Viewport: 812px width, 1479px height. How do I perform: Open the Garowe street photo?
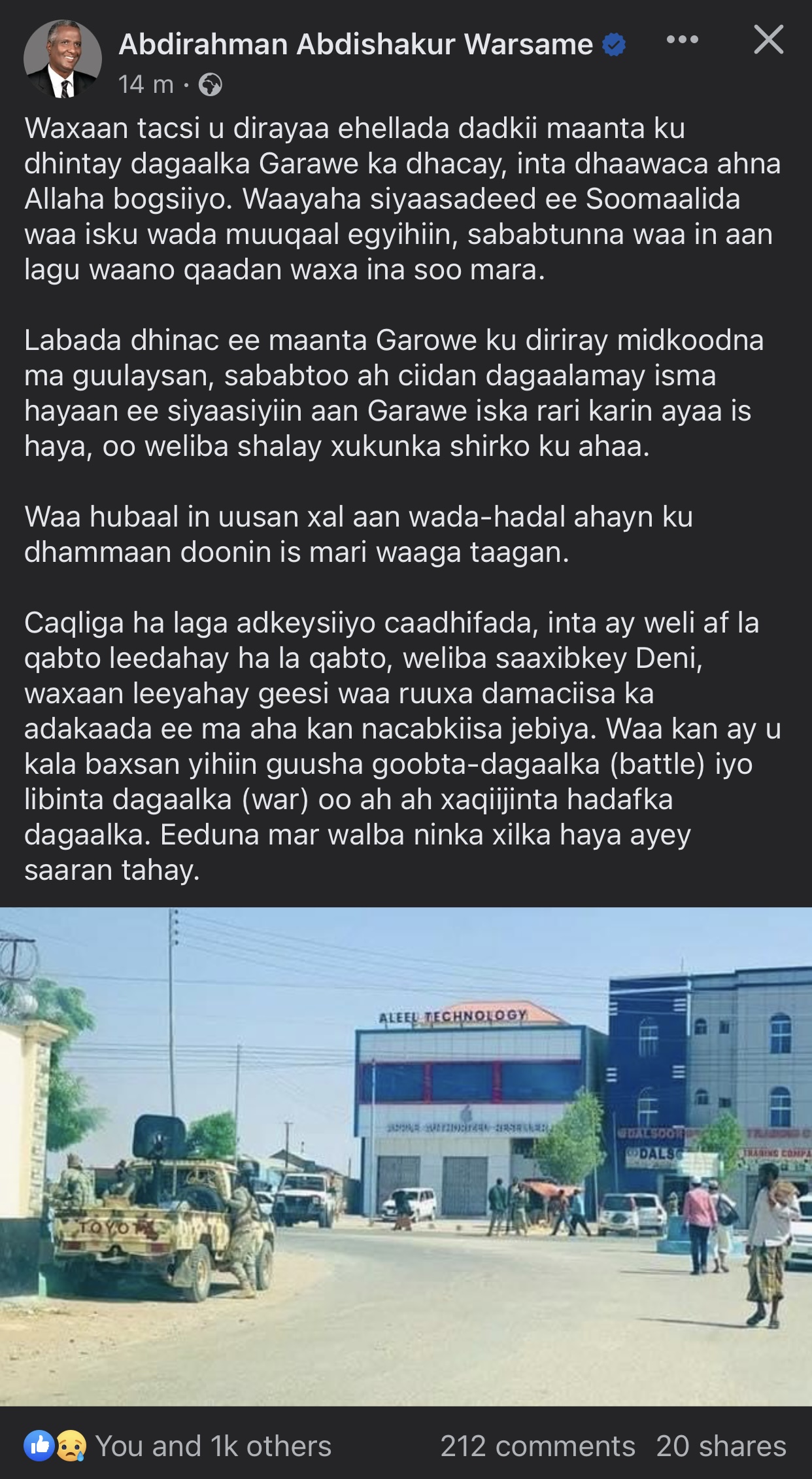406,1157
